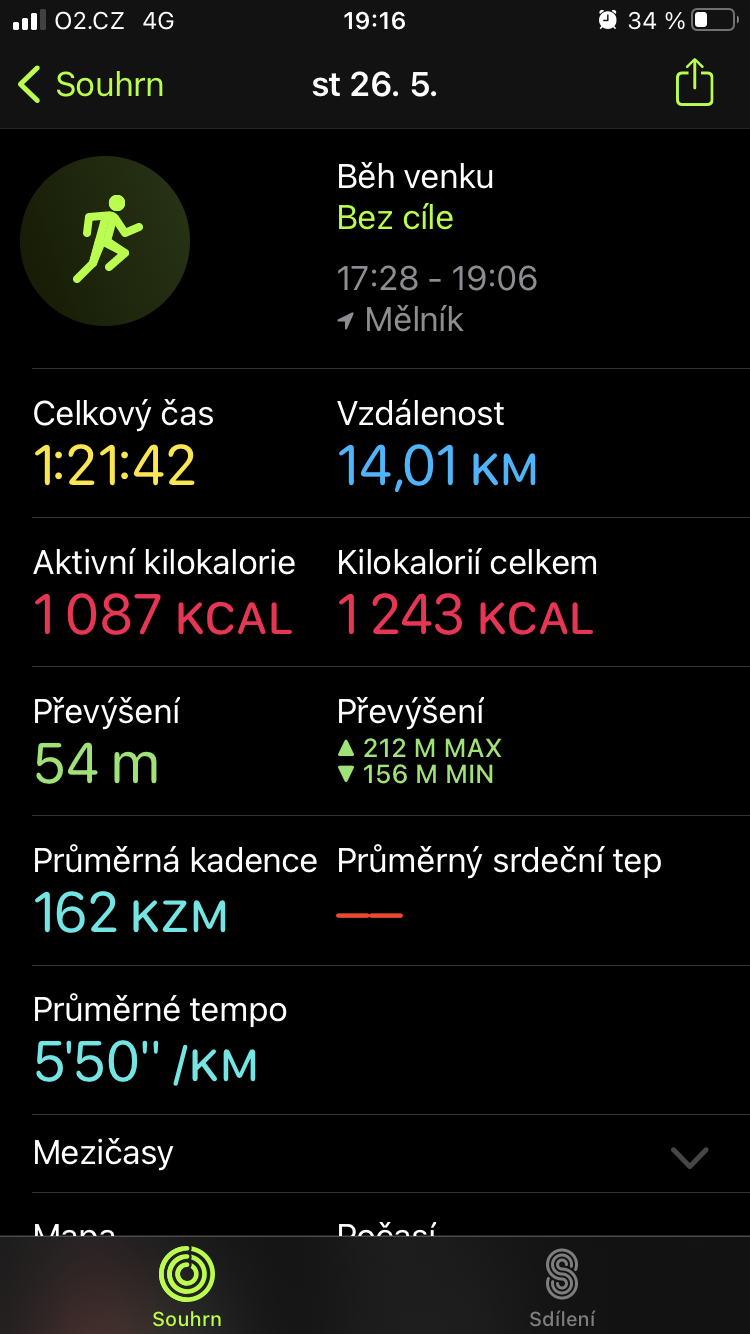Image resolution: width=750 pixels, height=1334 pixels.
Task: Switch to the Sdílení tab
Action: pyautogui.click(x=562, y=1287)
